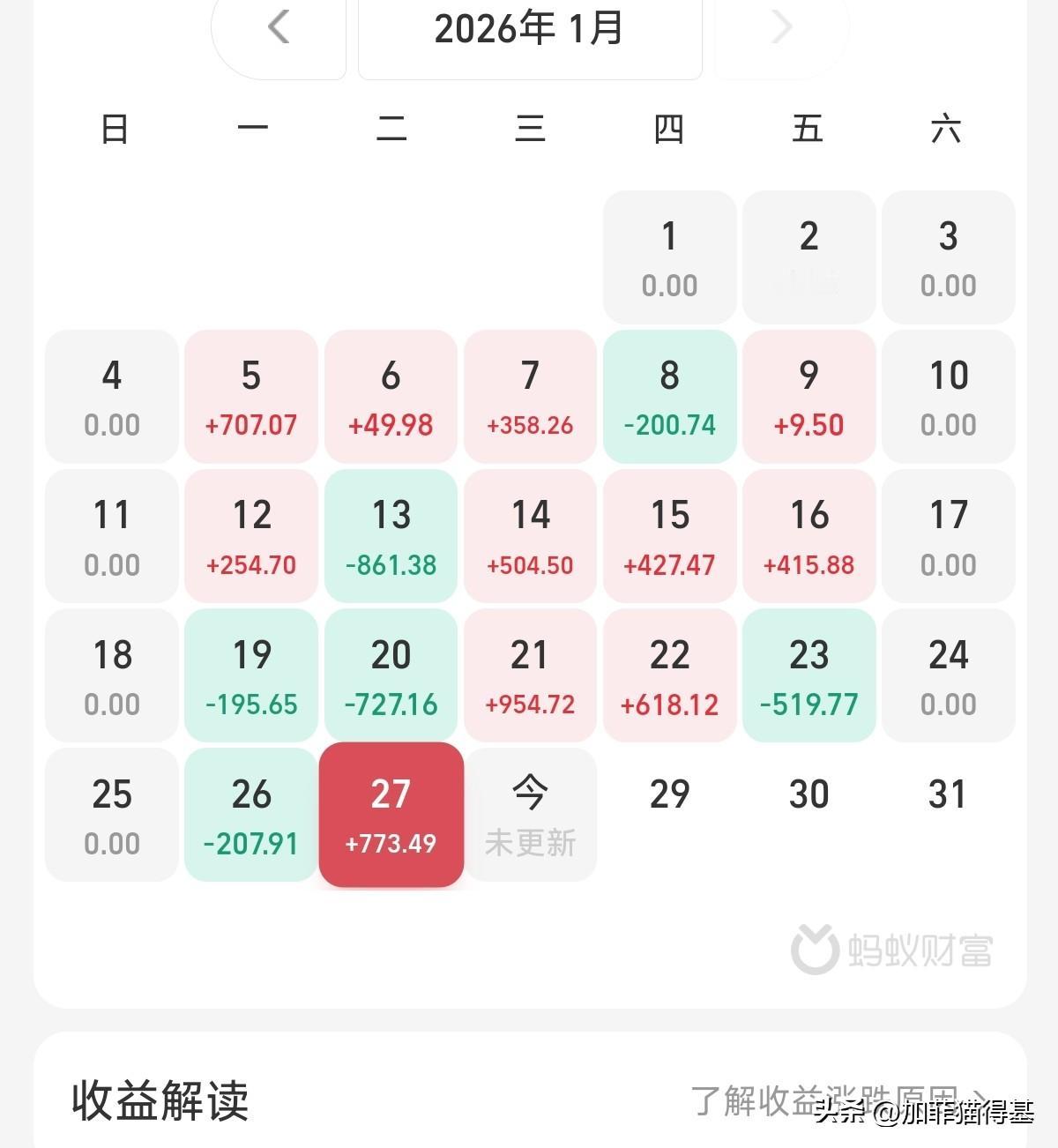Click date 23 with -519.77 loss

[x=808, y=675]
